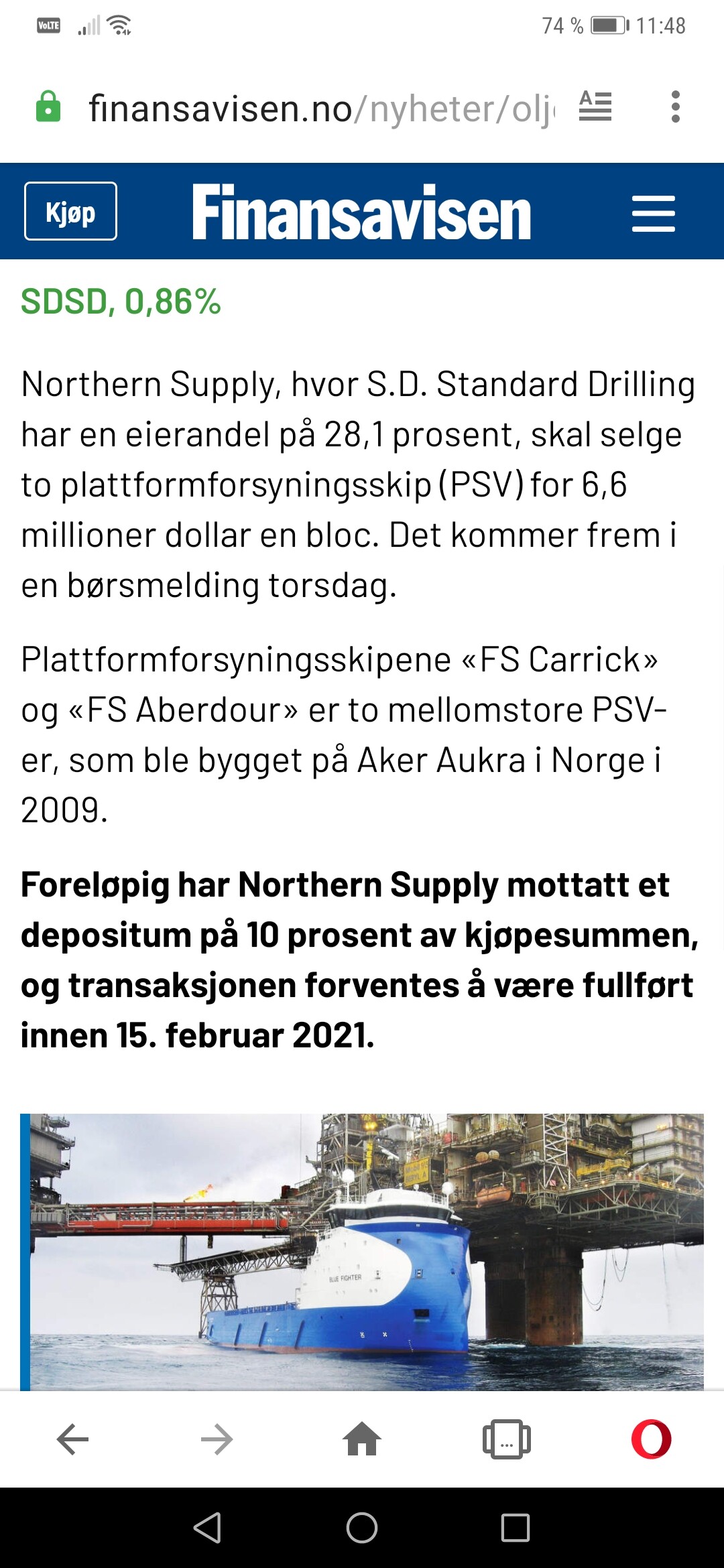Open the browser home page
This screenshot has height=1568, width=724.
(x=362, y=1439)
